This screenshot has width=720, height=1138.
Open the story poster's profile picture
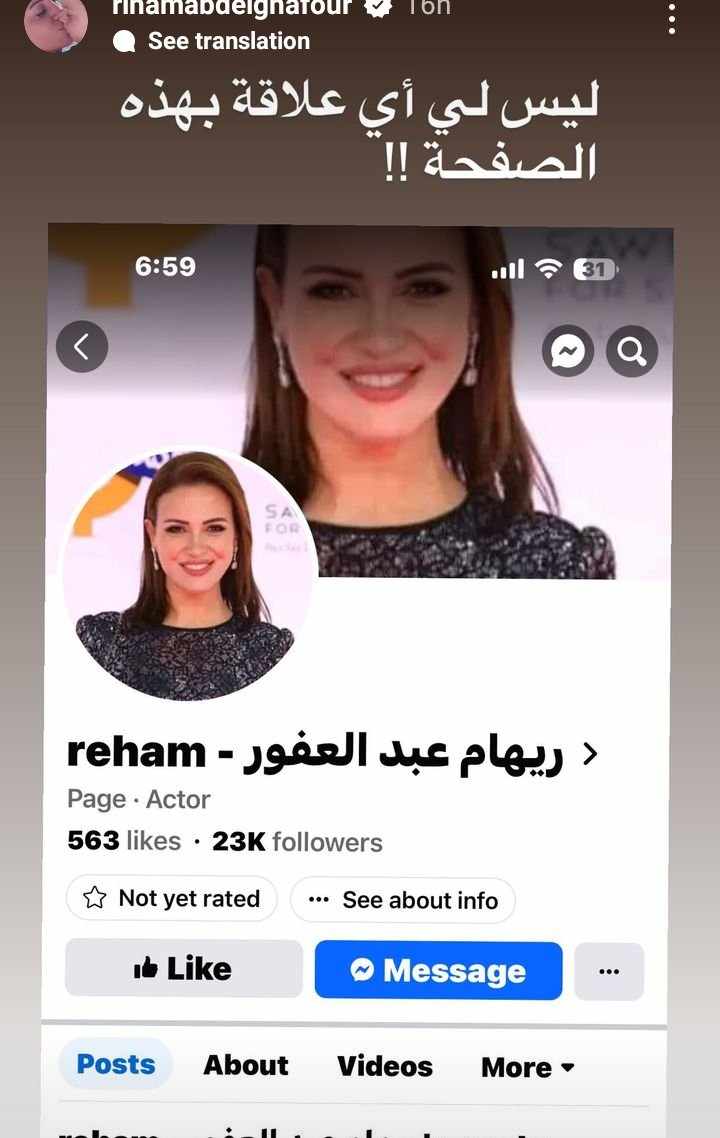(x=56, y=22)
